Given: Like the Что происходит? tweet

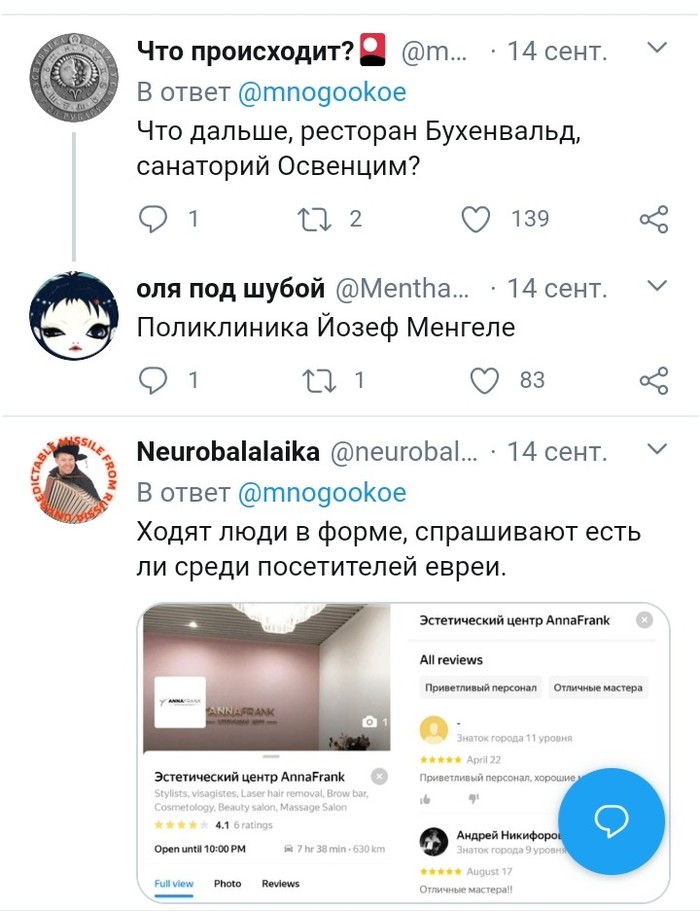Looking at the screenshot, I should [x=477, y=218].
